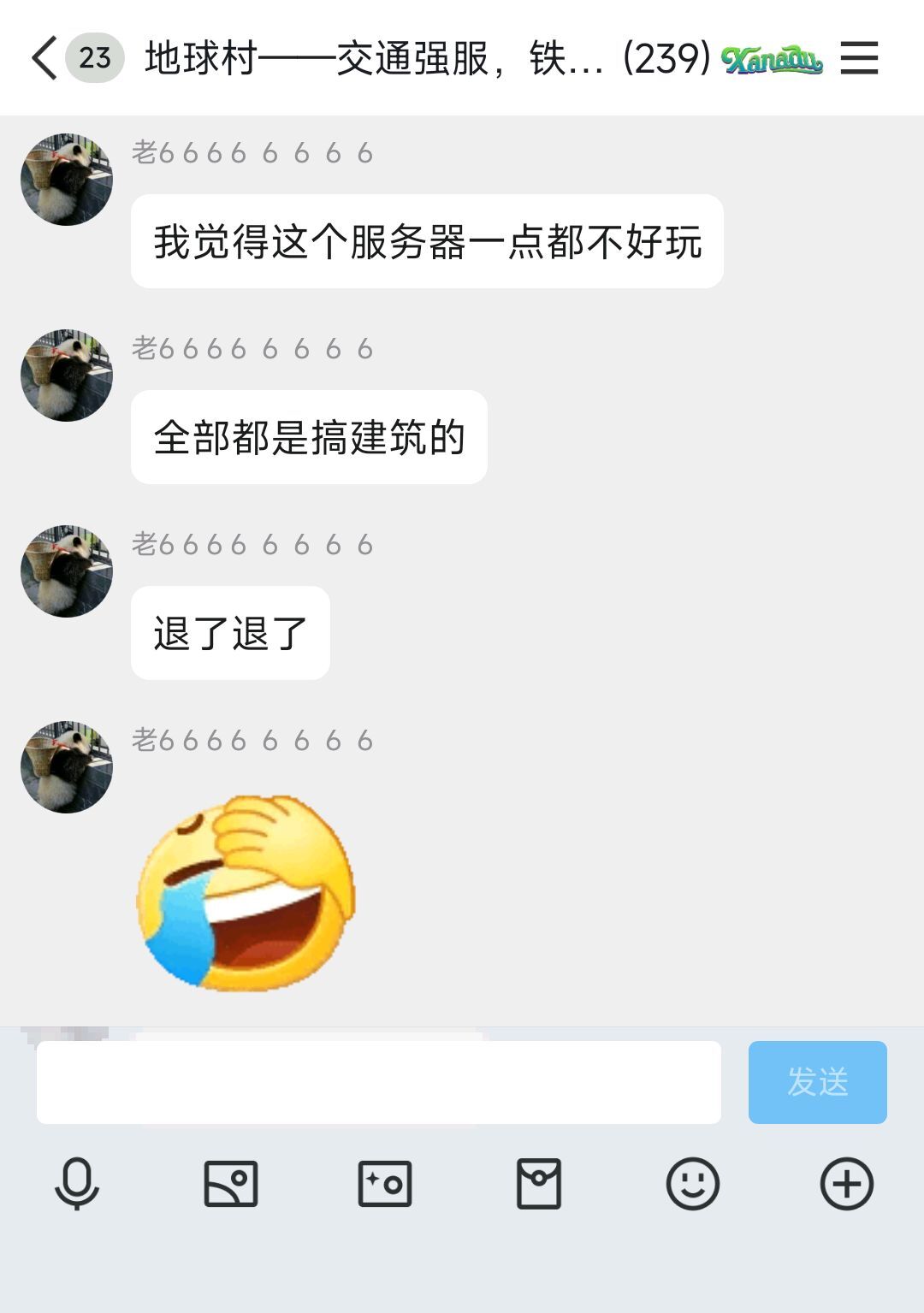
Task: Open the laughing-crying facepalm sticker
Action: click(x=246, y=892)
